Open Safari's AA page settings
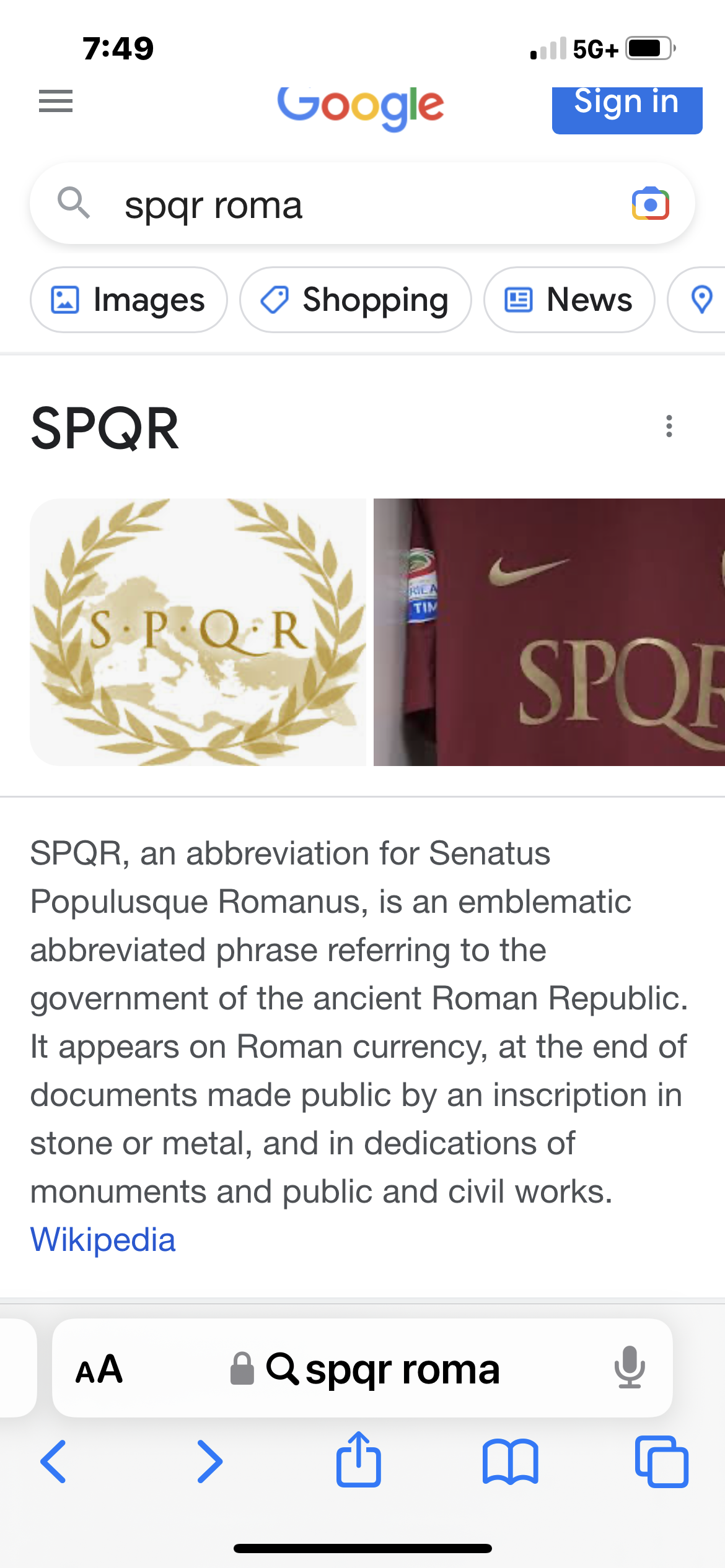 coord(99,1369)
